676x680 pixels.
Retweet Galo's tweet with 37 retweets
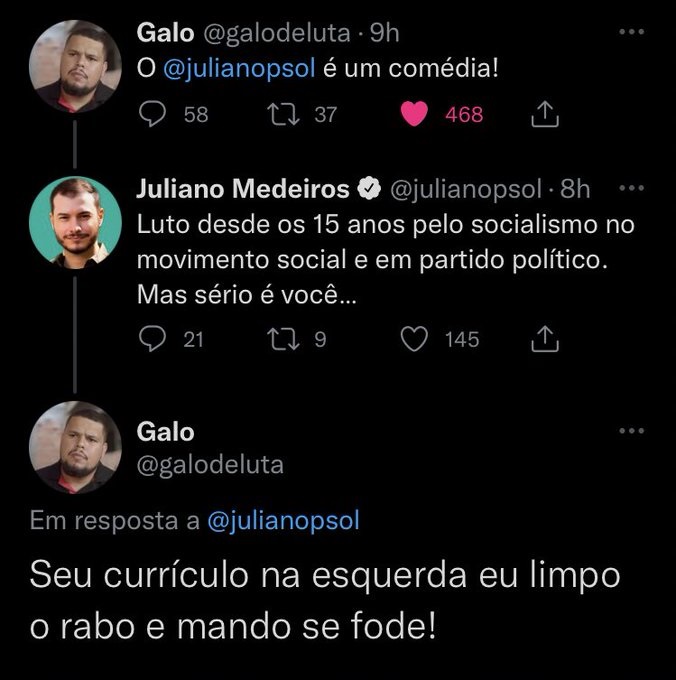[281, 115]
